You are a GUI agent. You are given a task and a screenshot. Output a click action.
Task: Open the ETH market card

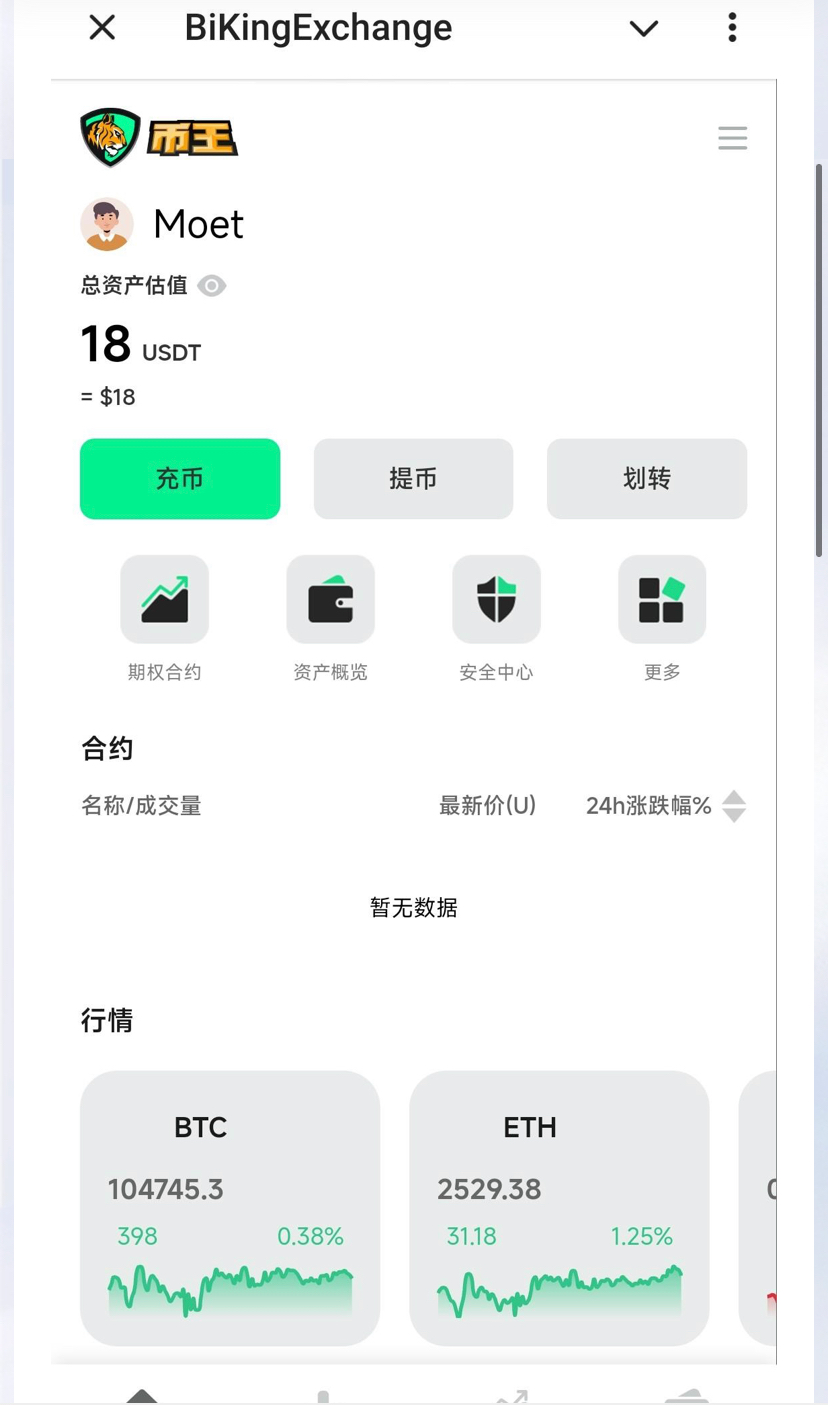[x=559, y=1208]
